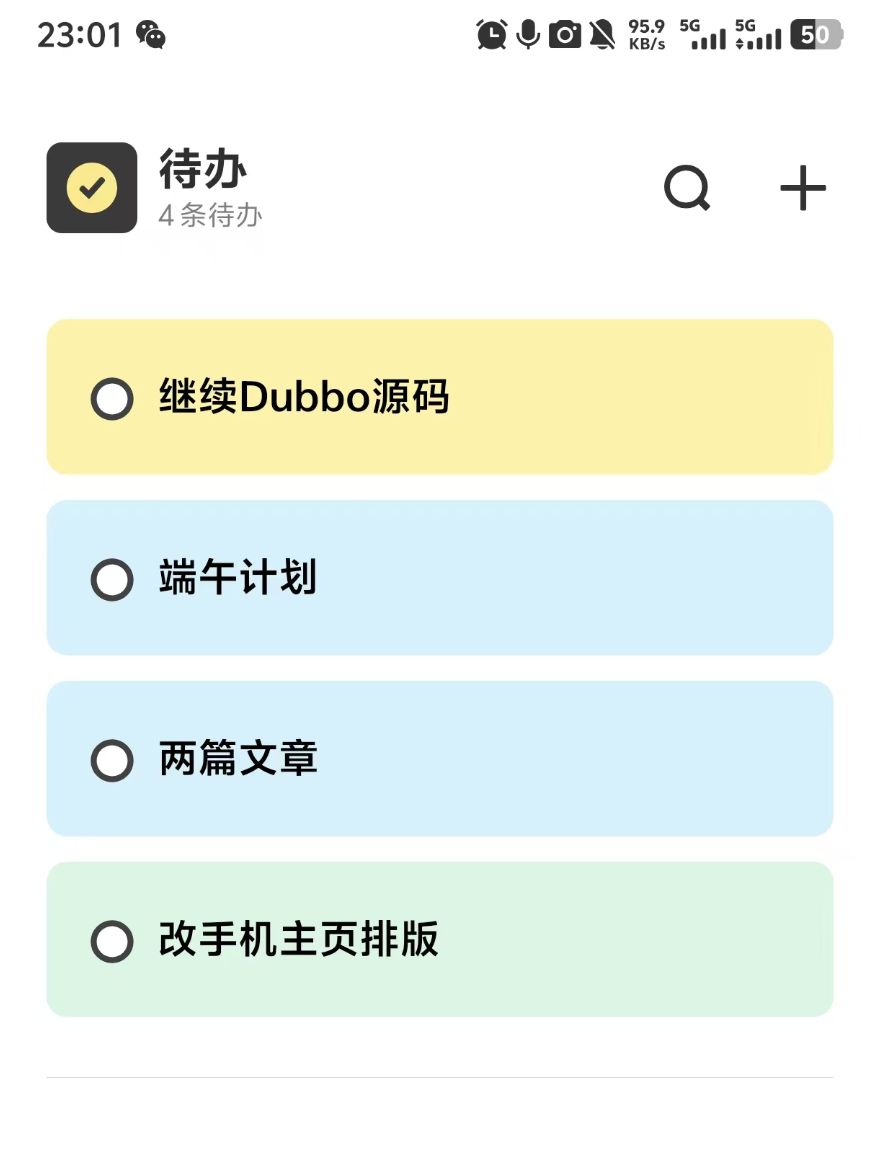Add a new to-do with plus icon
Image resolution: width=884 pixels, height=1172 pixels.
803,188
